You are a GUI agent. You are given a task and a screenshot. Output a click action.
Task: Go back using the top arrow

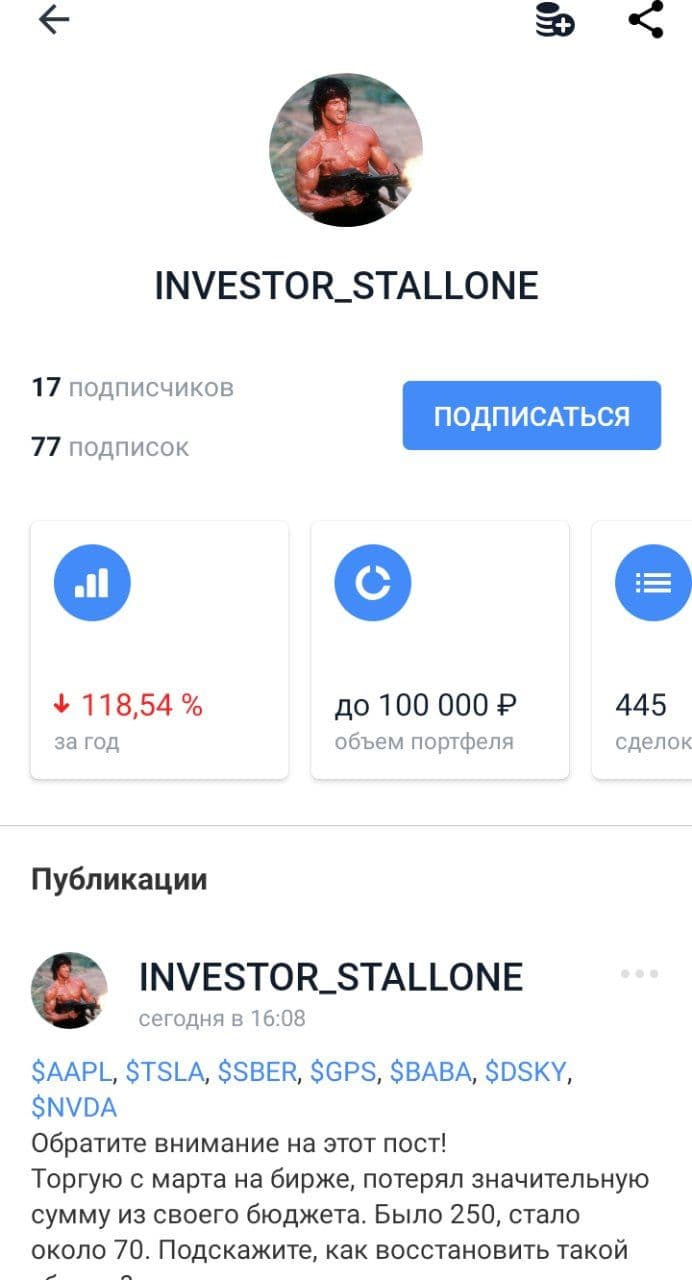coord(54,21)
